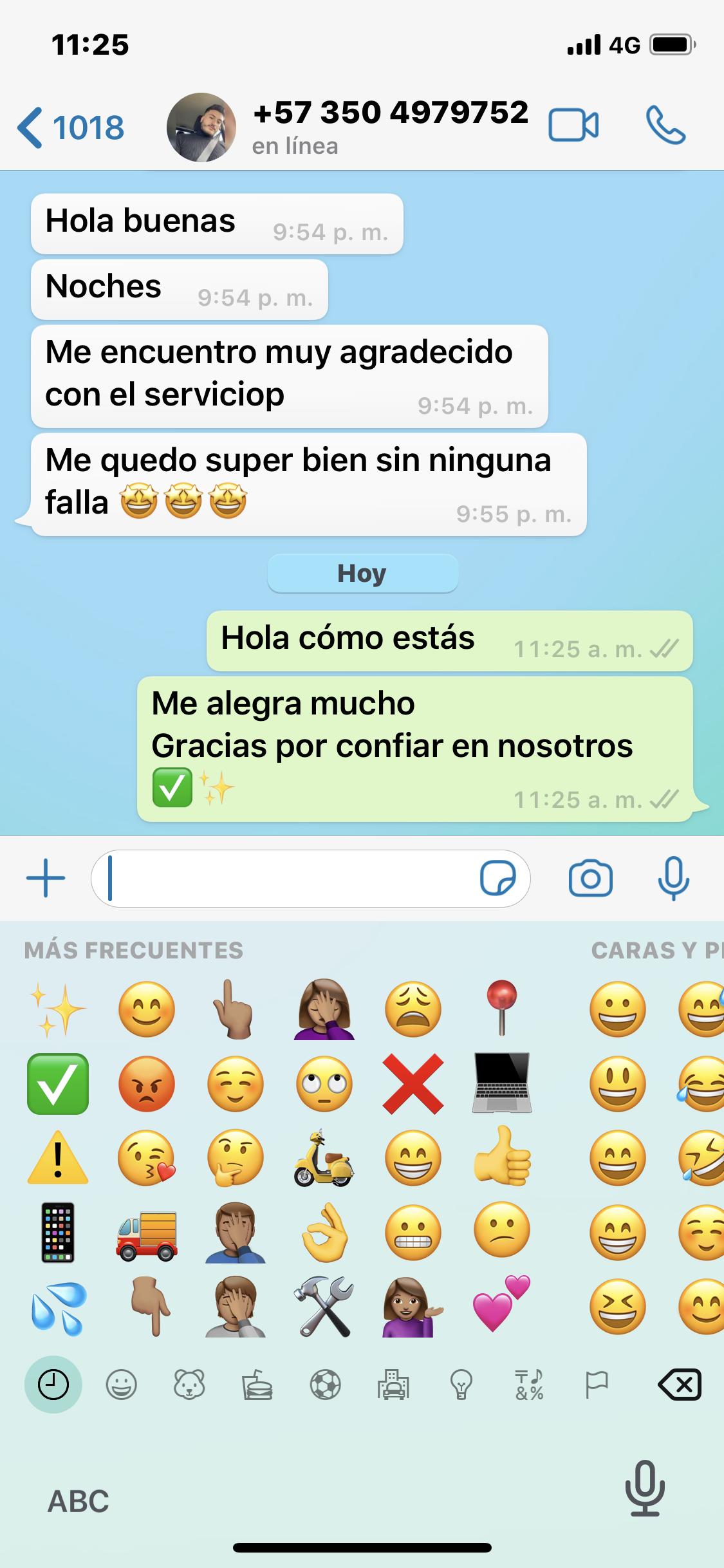
Task: Record a voice message with the microphone
Action: coord(673,879)
